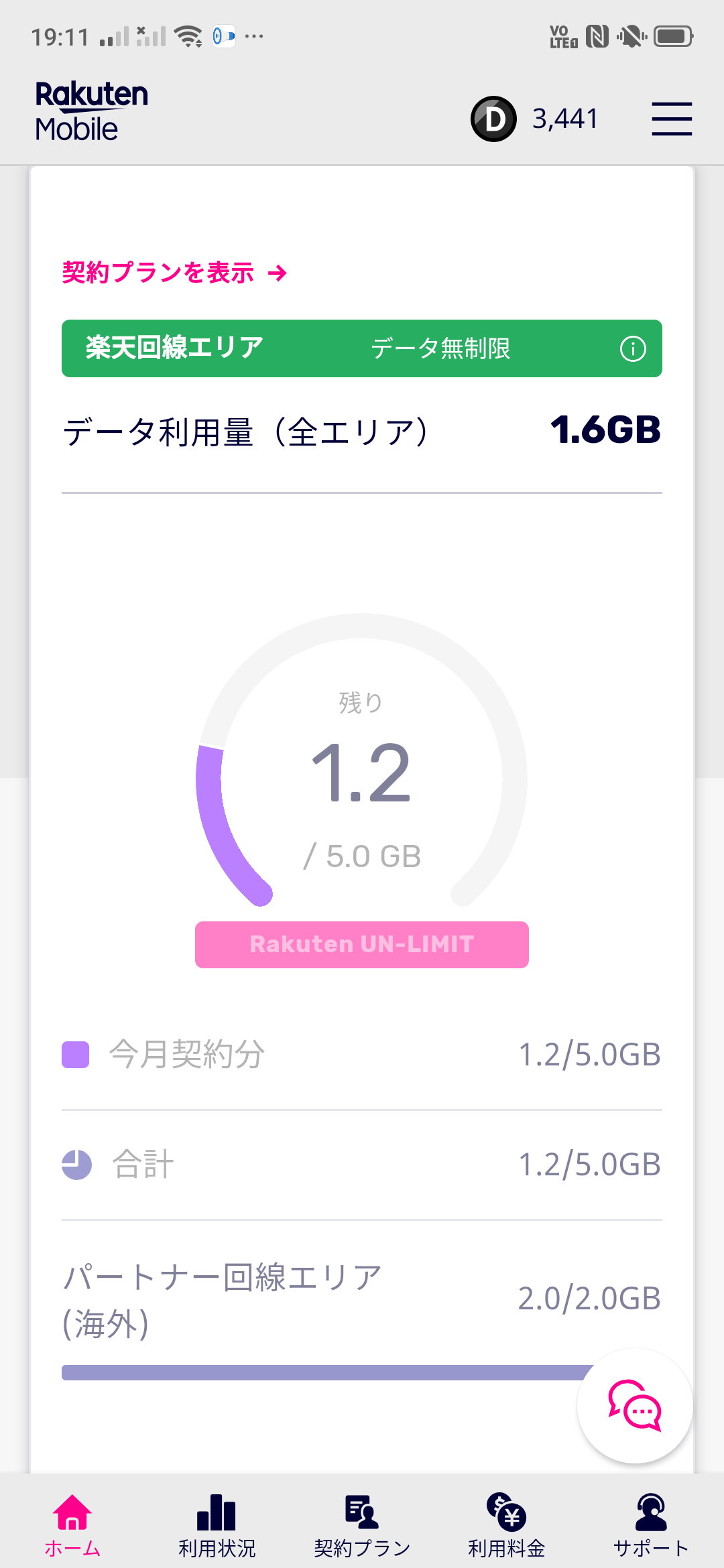Screen dimensions: 724x1568
Task: View the 3,441 points balance
Action: [x=534, y=119]
